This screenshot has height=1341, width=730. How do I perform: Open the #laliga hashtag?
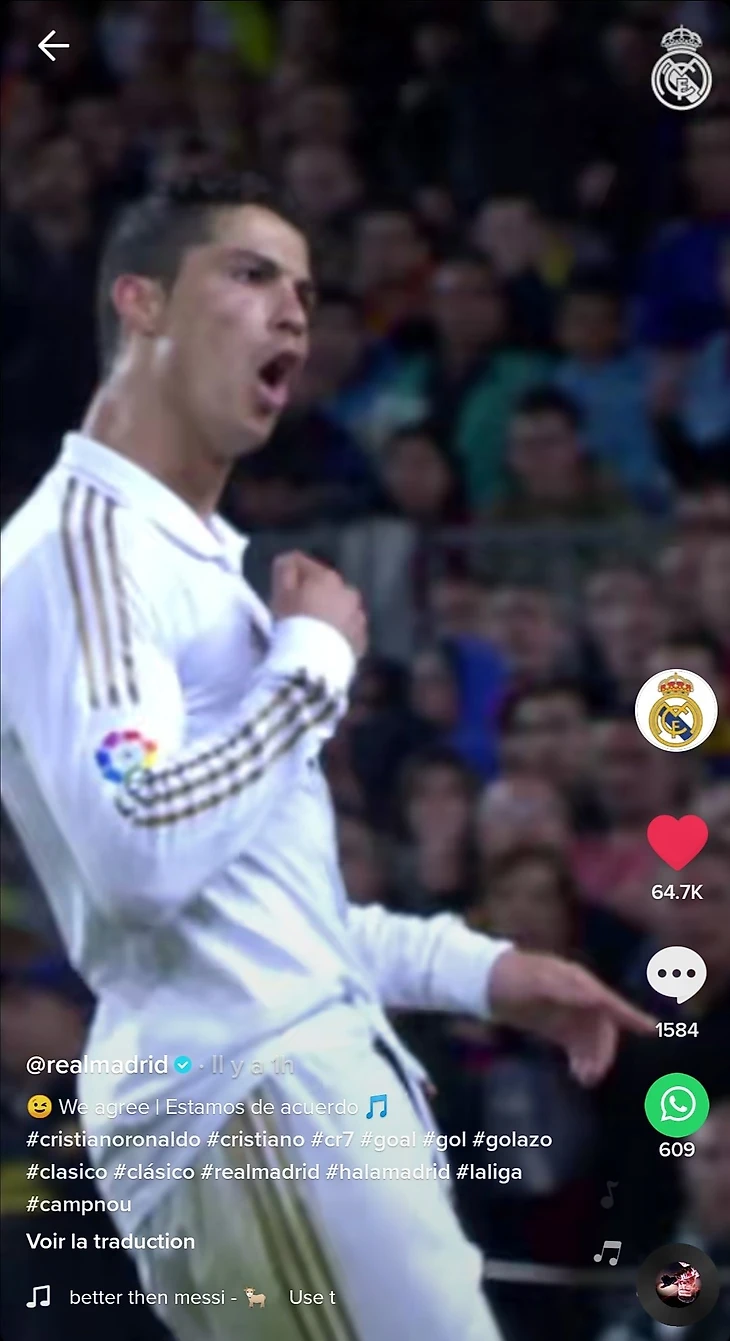[489, 1171]
